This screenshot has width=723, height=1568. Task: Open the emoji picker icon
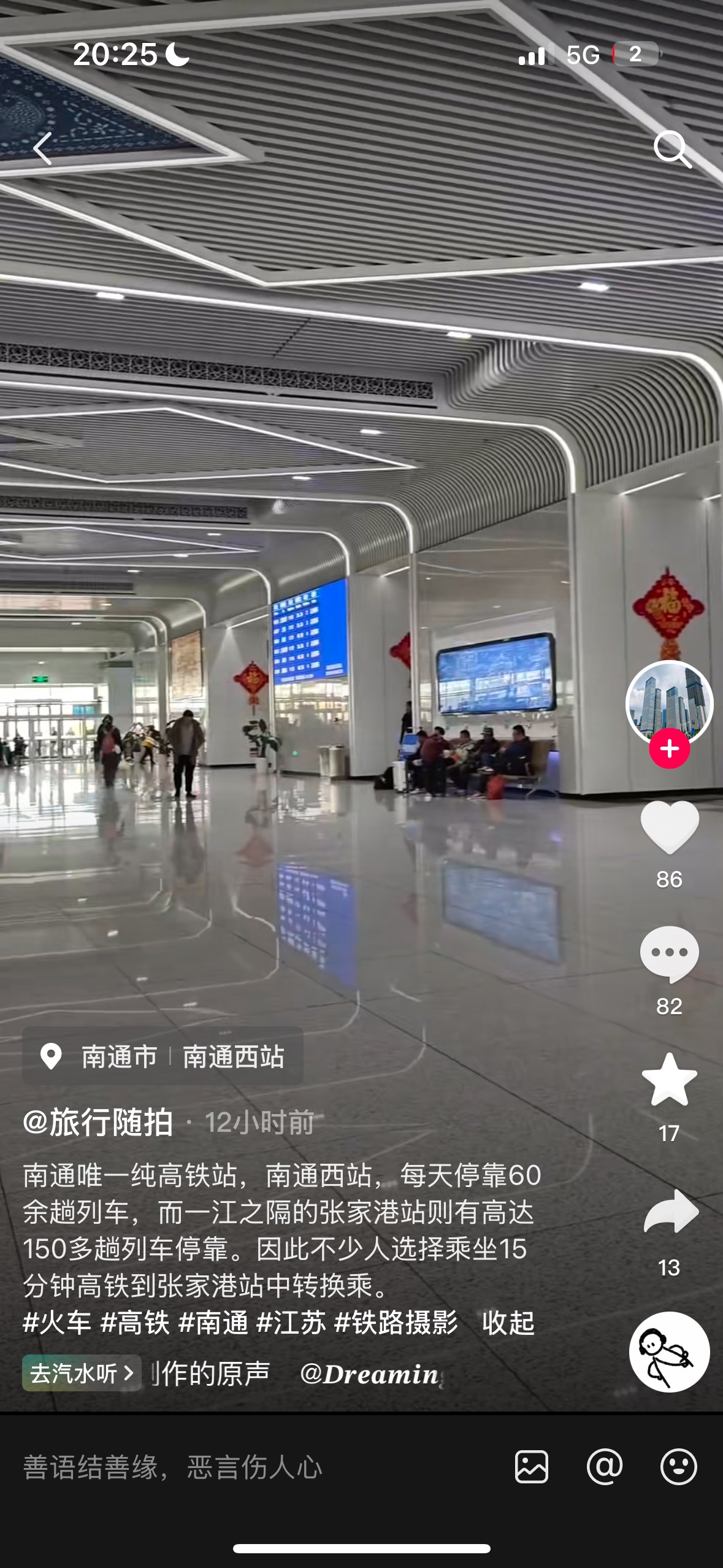[x=678, y=1467]
